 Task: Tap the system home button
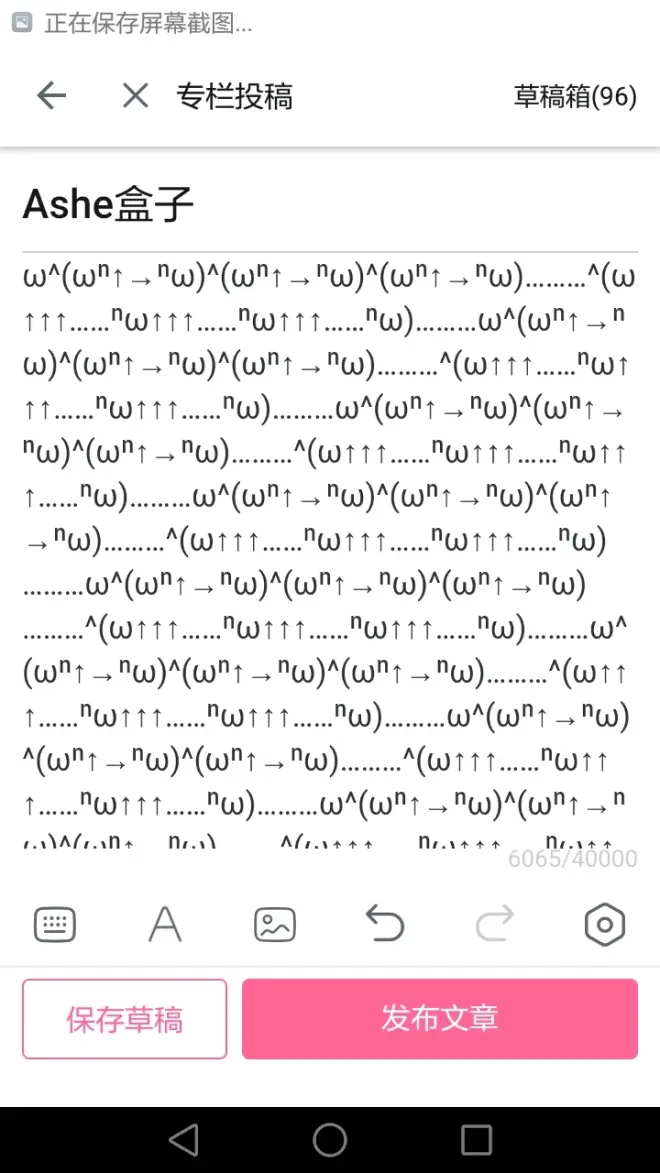pos(330,1140)
